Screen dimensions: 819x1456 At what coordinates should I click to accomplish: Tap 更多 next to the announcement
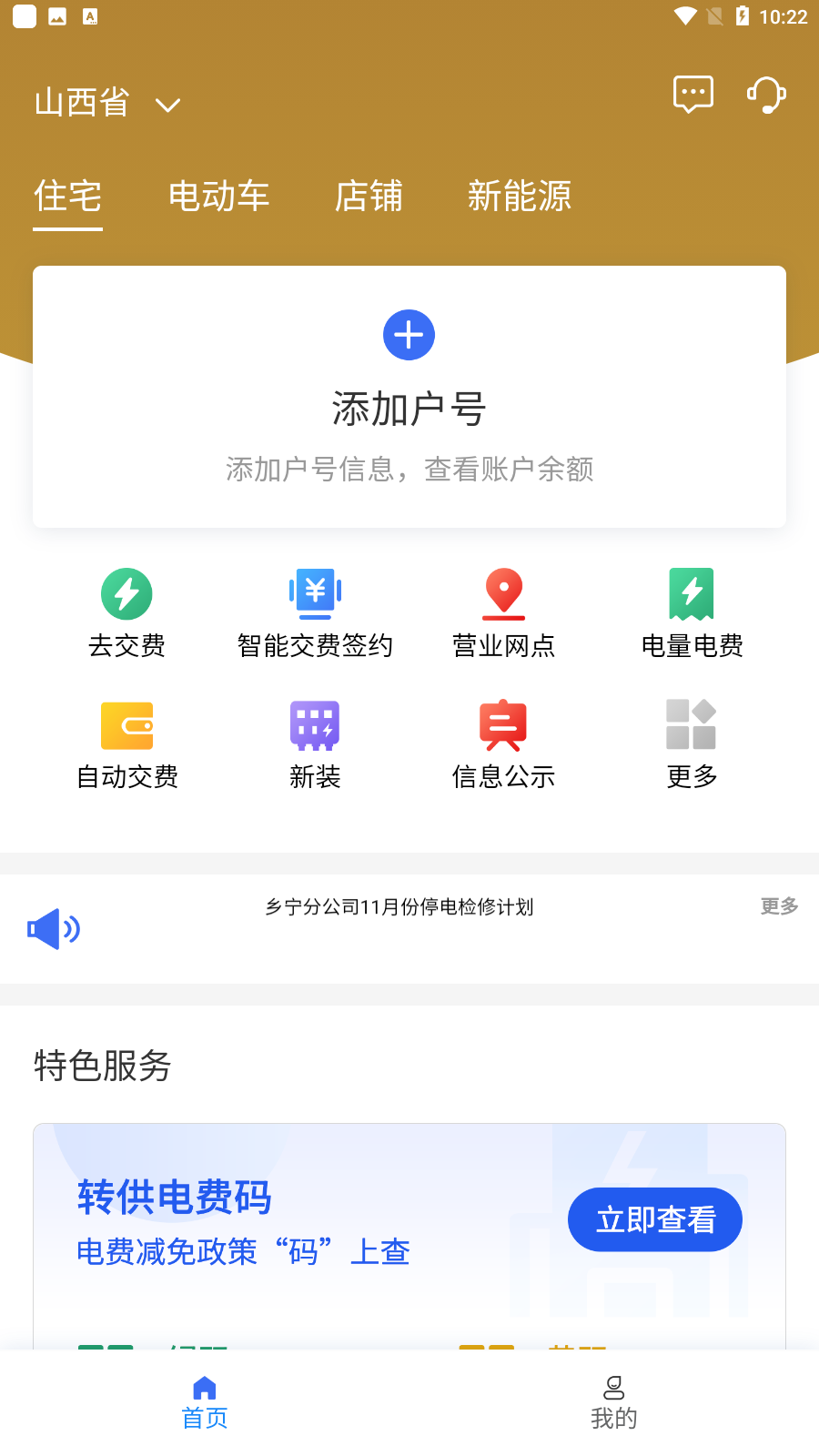[x=780, y=906]
